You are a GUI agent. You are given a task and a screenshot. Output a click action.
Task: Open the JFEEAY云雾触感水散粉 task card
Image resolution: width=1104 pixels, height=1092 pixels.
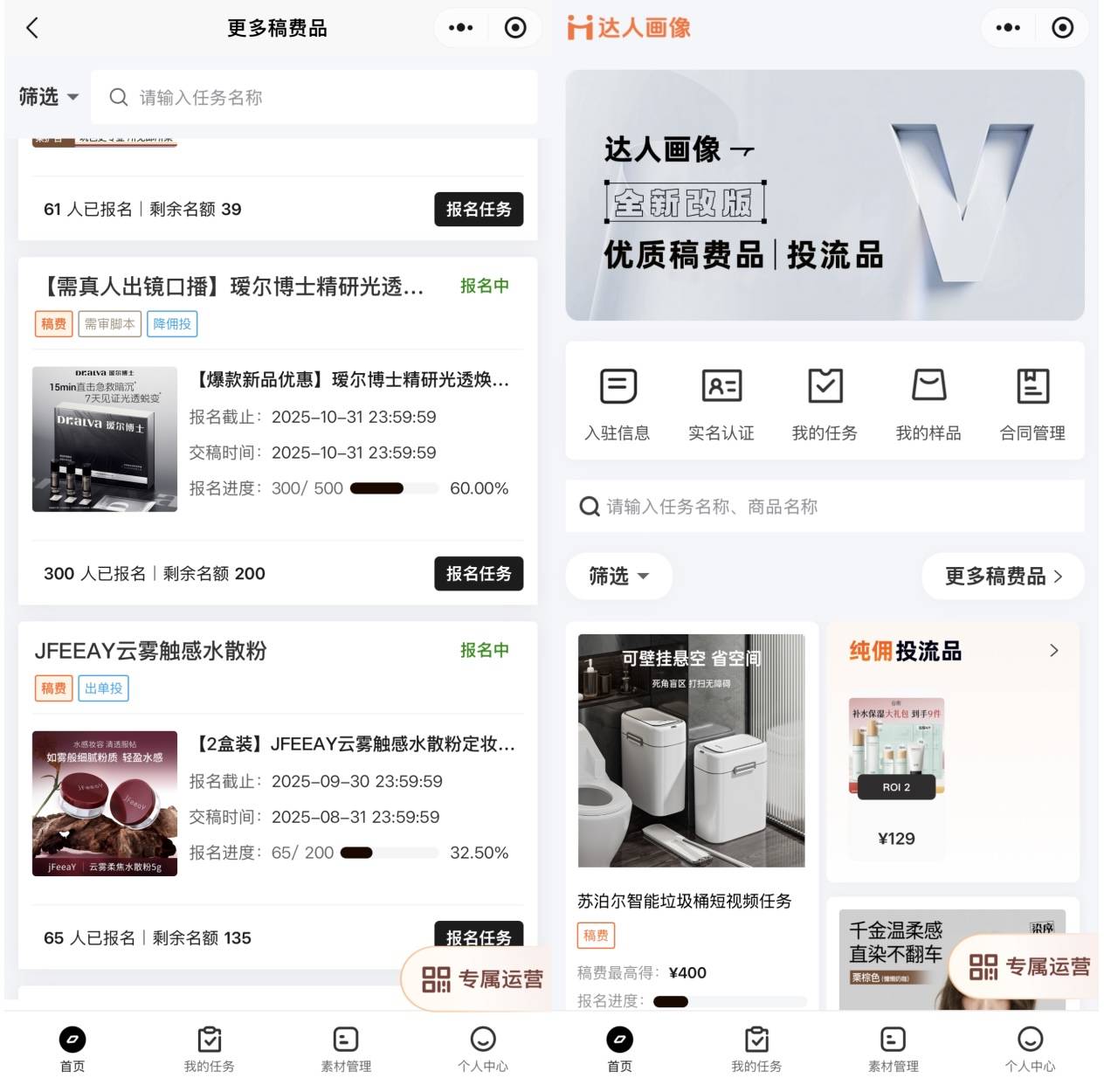pos(150,651)
